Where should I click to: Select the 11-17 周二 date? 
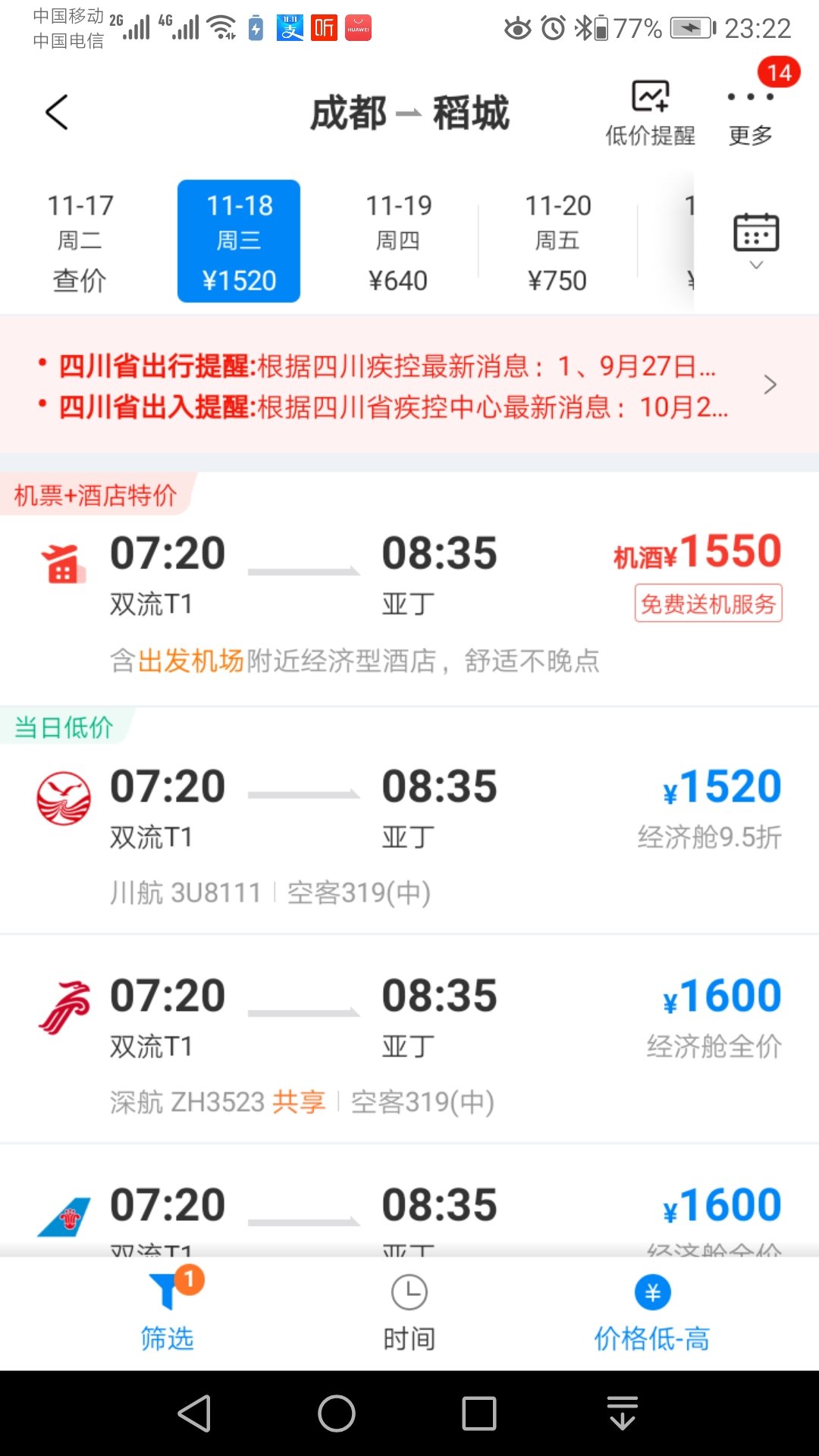[x=80, y=241]
